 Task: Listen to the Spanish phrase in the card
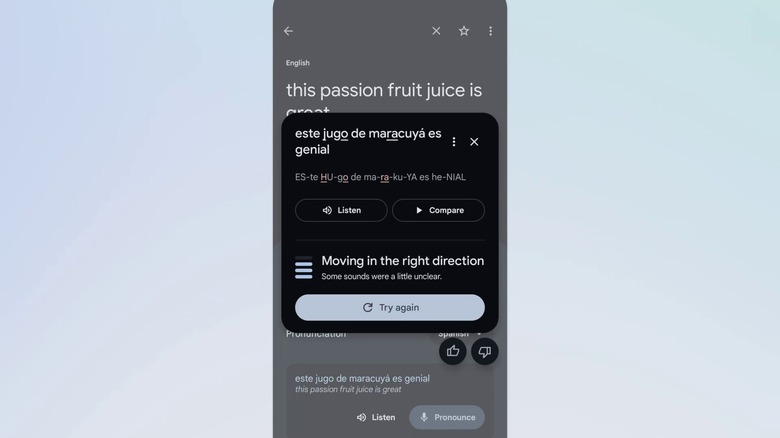point(341,210)
